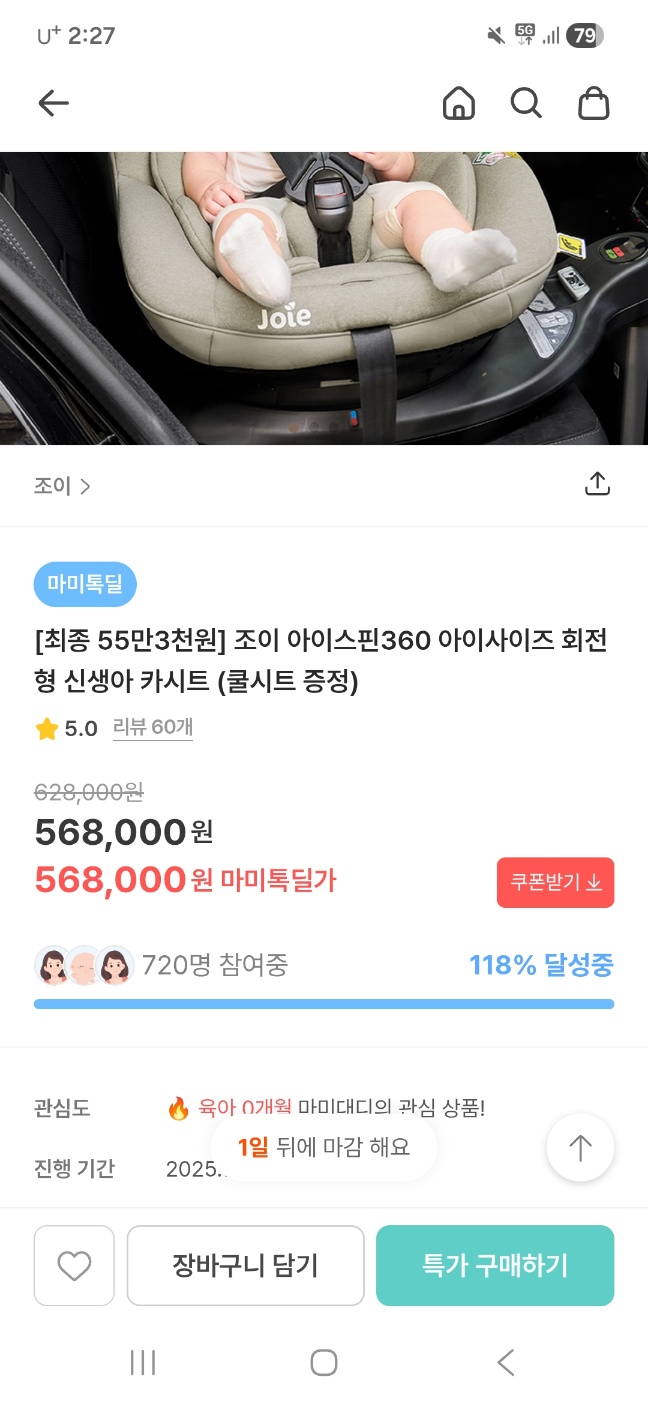
Task: Tap 쿠폰받기 to download coupon
Action: [x=555, y=882]
